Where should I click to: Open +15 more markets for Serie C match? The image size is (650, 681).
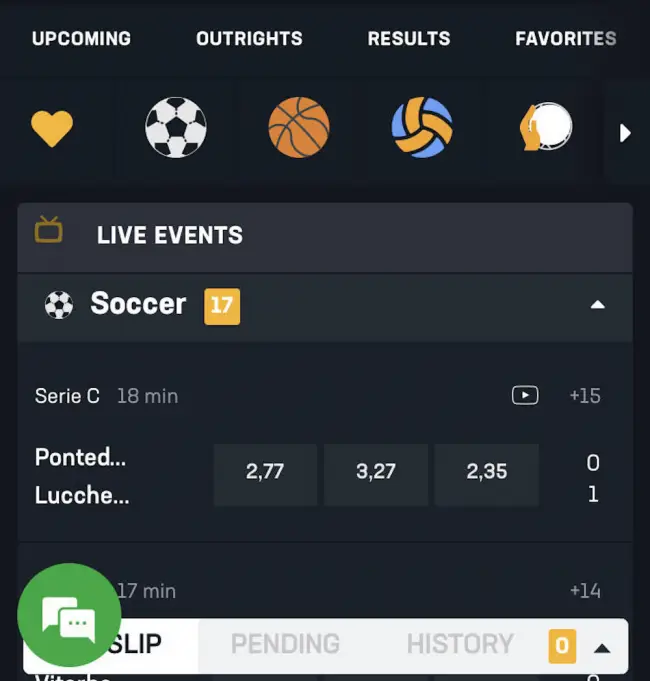[x=585, y=395]
